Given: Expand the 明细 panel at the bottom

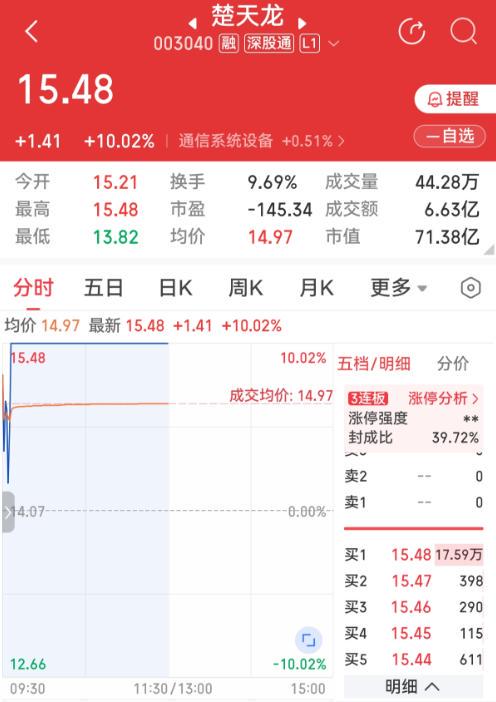Looking at the screenshot, I should point(413,686).
